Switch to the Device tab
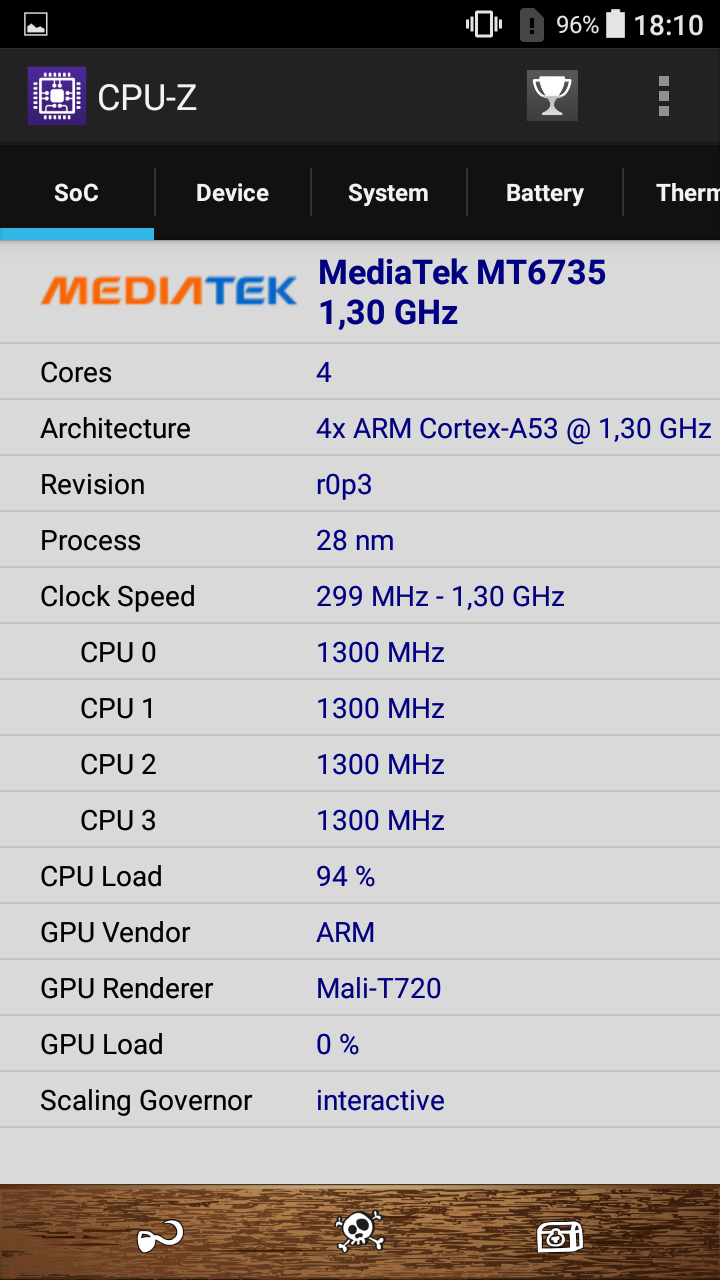This screenshot has height=1280, width=720. pos(232,193)
